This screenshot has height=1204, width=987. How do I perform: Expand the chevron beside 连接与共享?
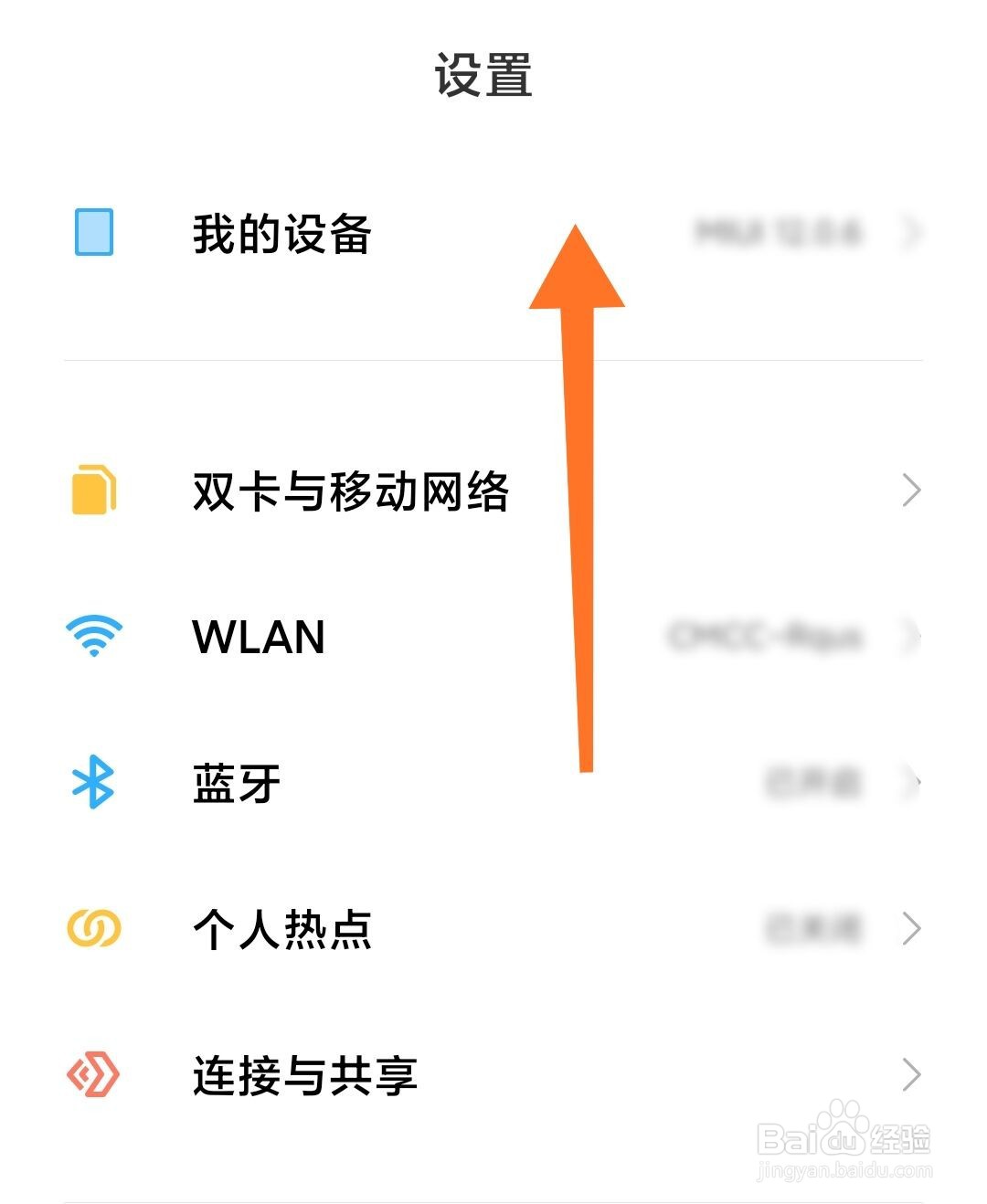(x=912, y=1076)
